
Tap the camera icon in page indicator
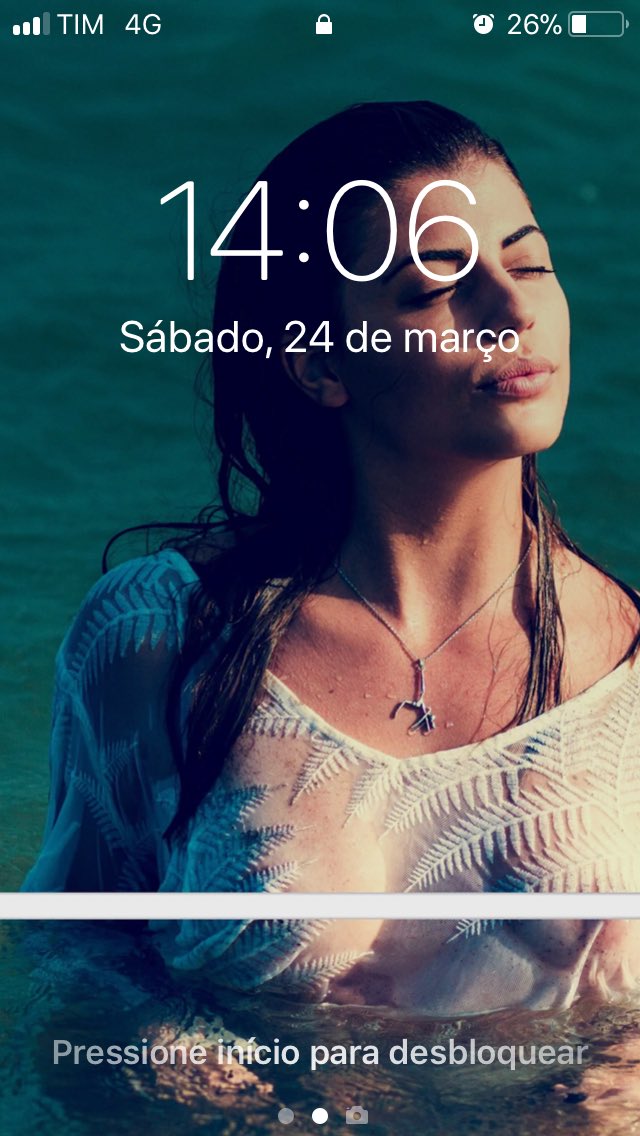point(356,1115)
